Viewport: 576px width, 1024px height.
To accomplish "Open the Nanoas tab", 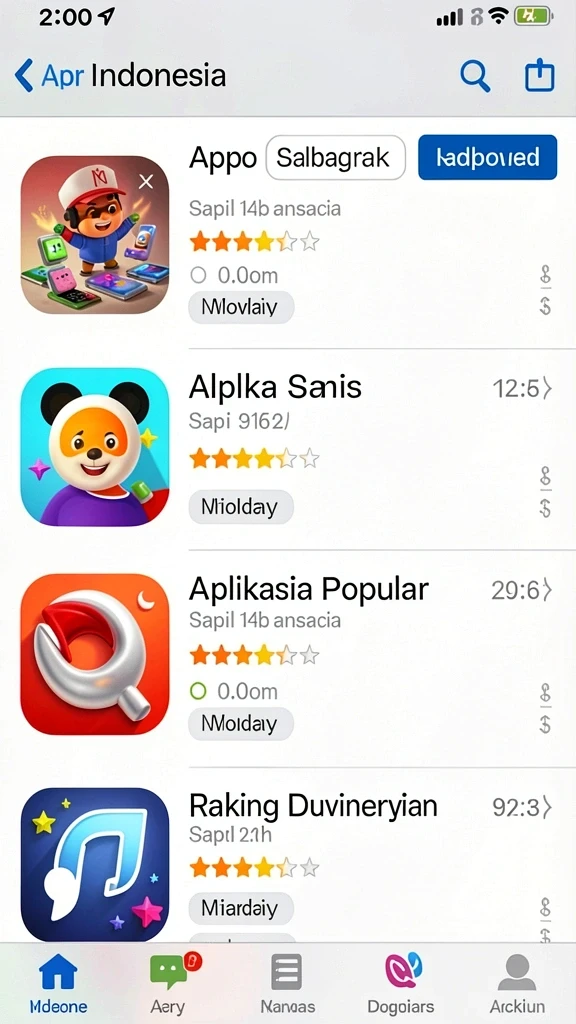I will (x=287, y=984).
